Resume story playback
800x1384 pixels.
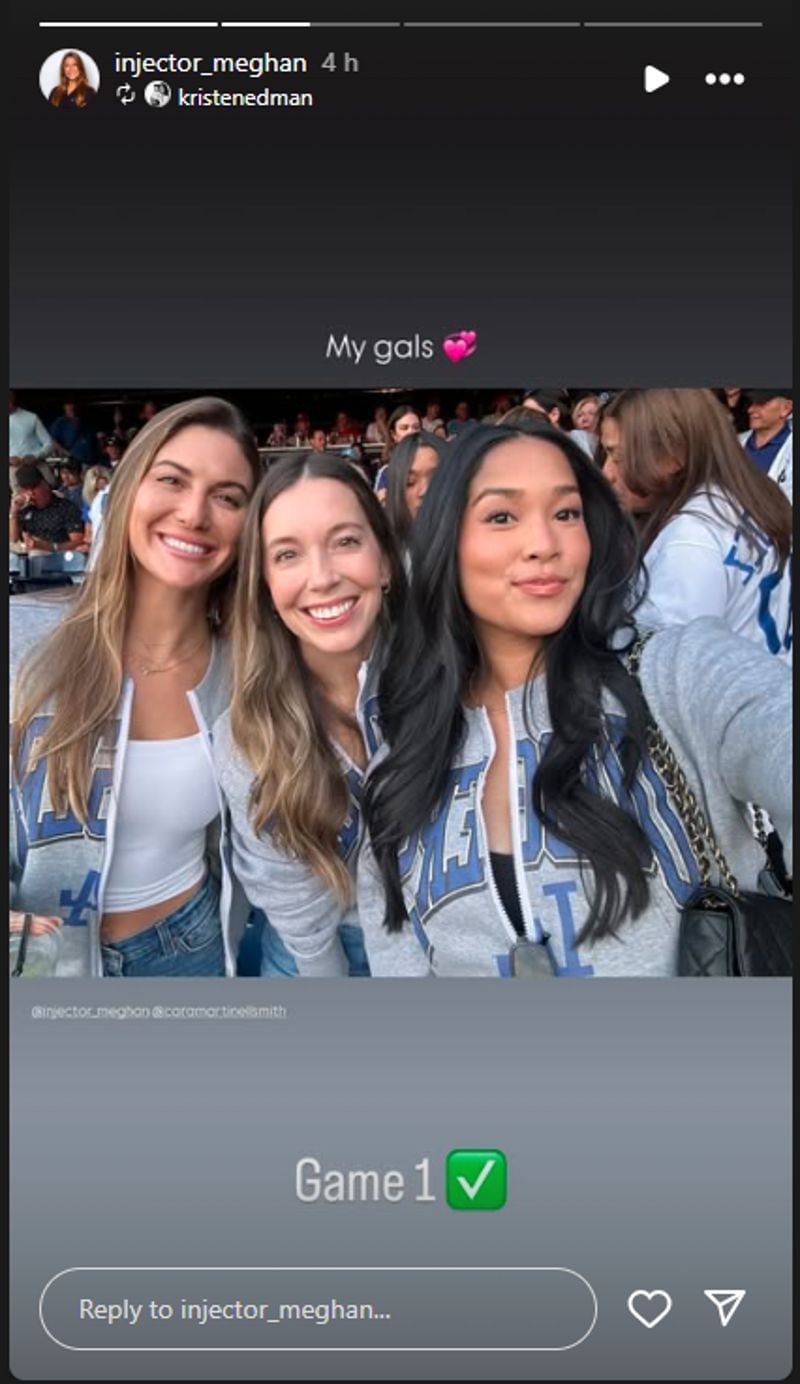click(x=656, y=79)
